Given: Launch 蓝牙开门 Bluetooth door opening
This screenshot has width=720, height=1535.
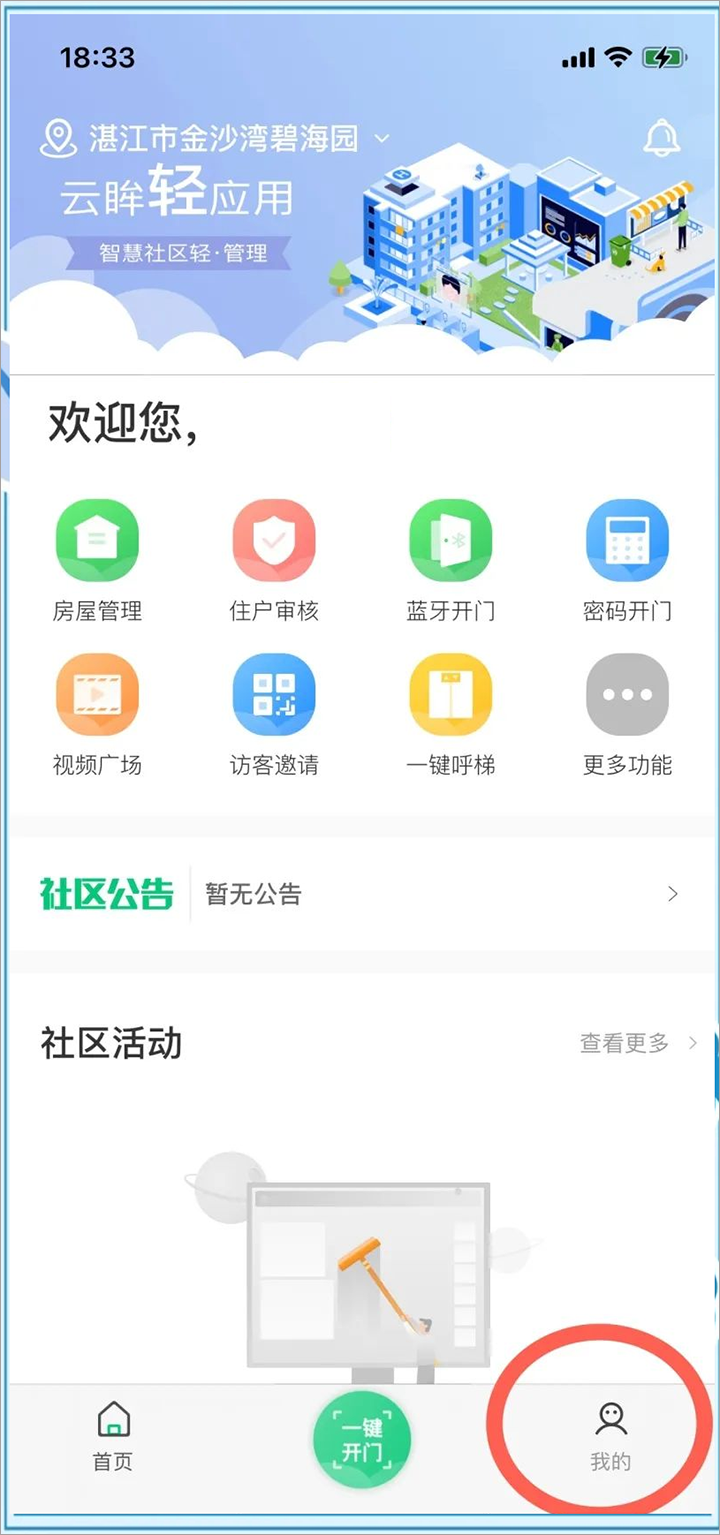Looking at the screenshot, I should (450, 560).
